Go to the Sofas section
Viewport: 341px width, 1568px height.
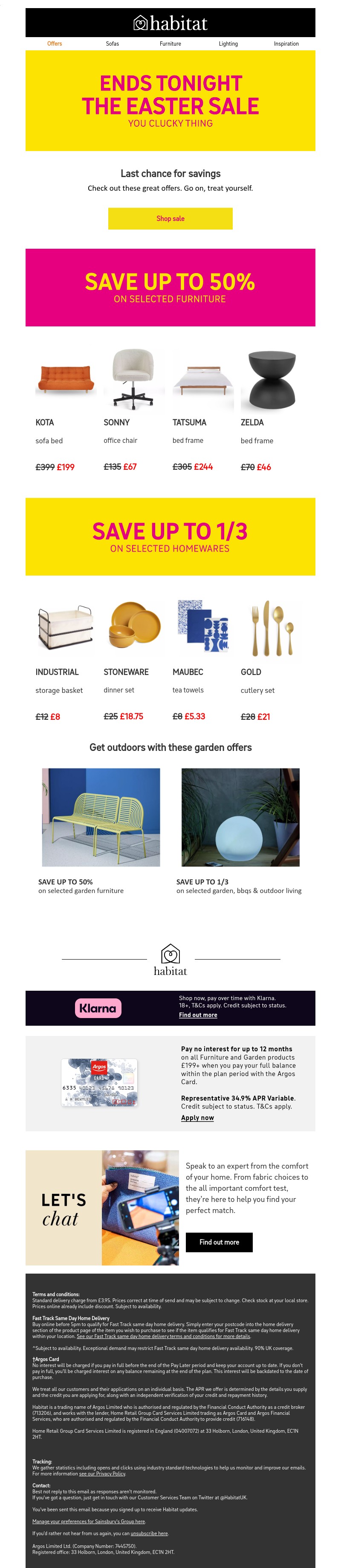(113, 44)
